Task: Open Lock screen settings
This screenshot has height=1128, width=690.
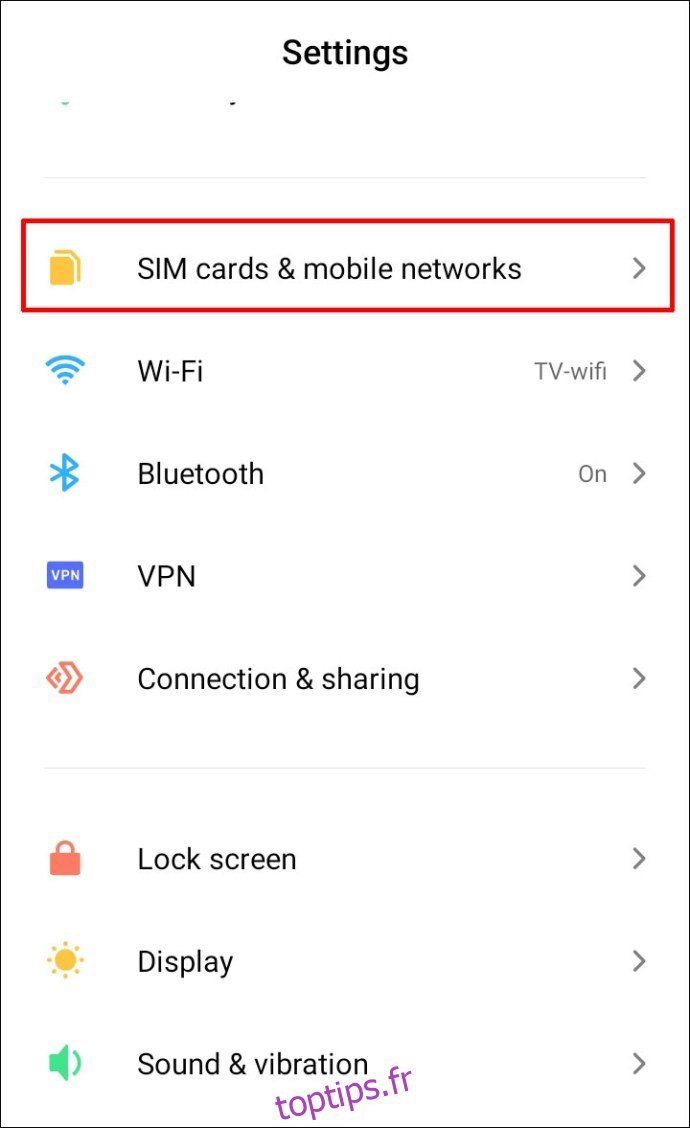Action: pyautogui.click(x=346, y=859)
